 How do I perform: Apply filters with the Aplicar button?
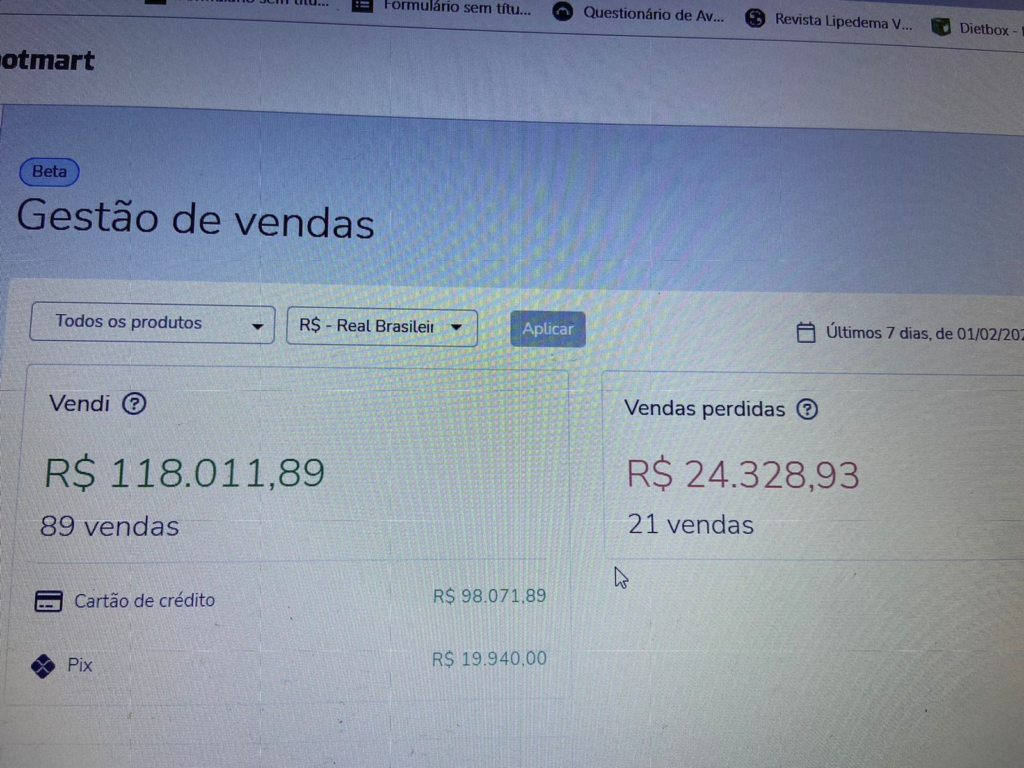point(548,329)
